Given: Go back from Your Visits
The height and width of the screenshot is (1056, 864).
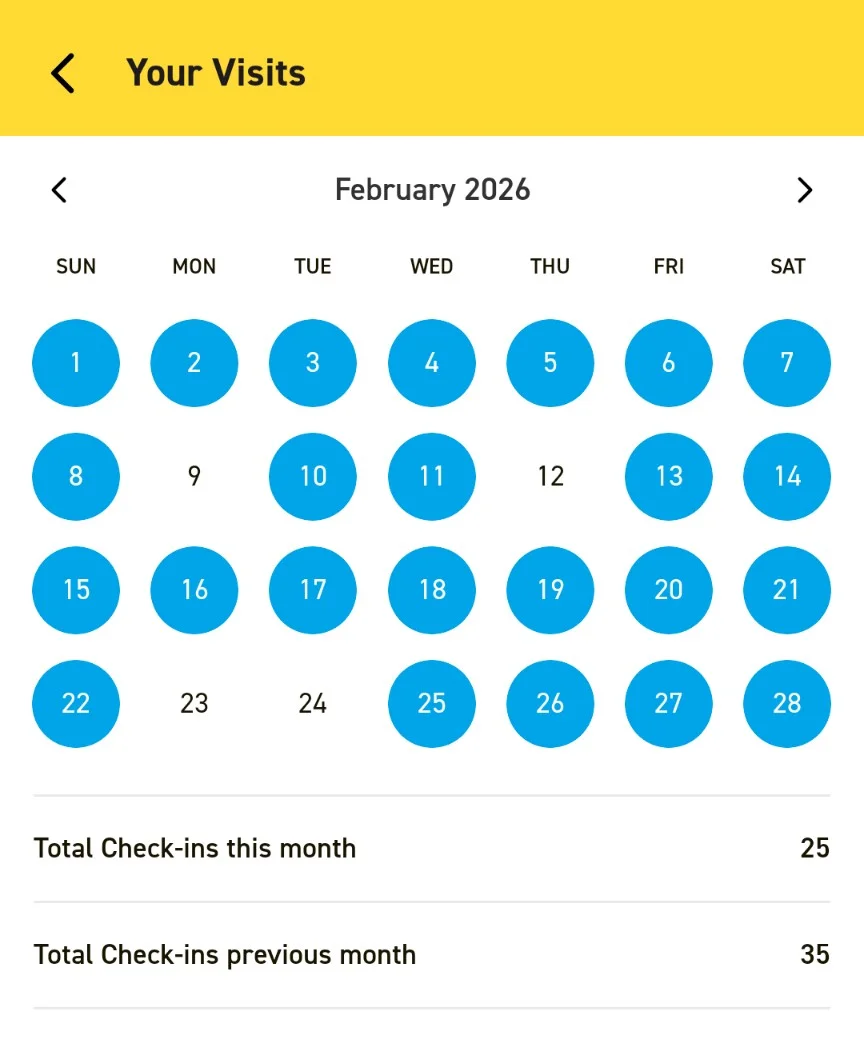Looking at the screenshot, I should coord(62,73).
